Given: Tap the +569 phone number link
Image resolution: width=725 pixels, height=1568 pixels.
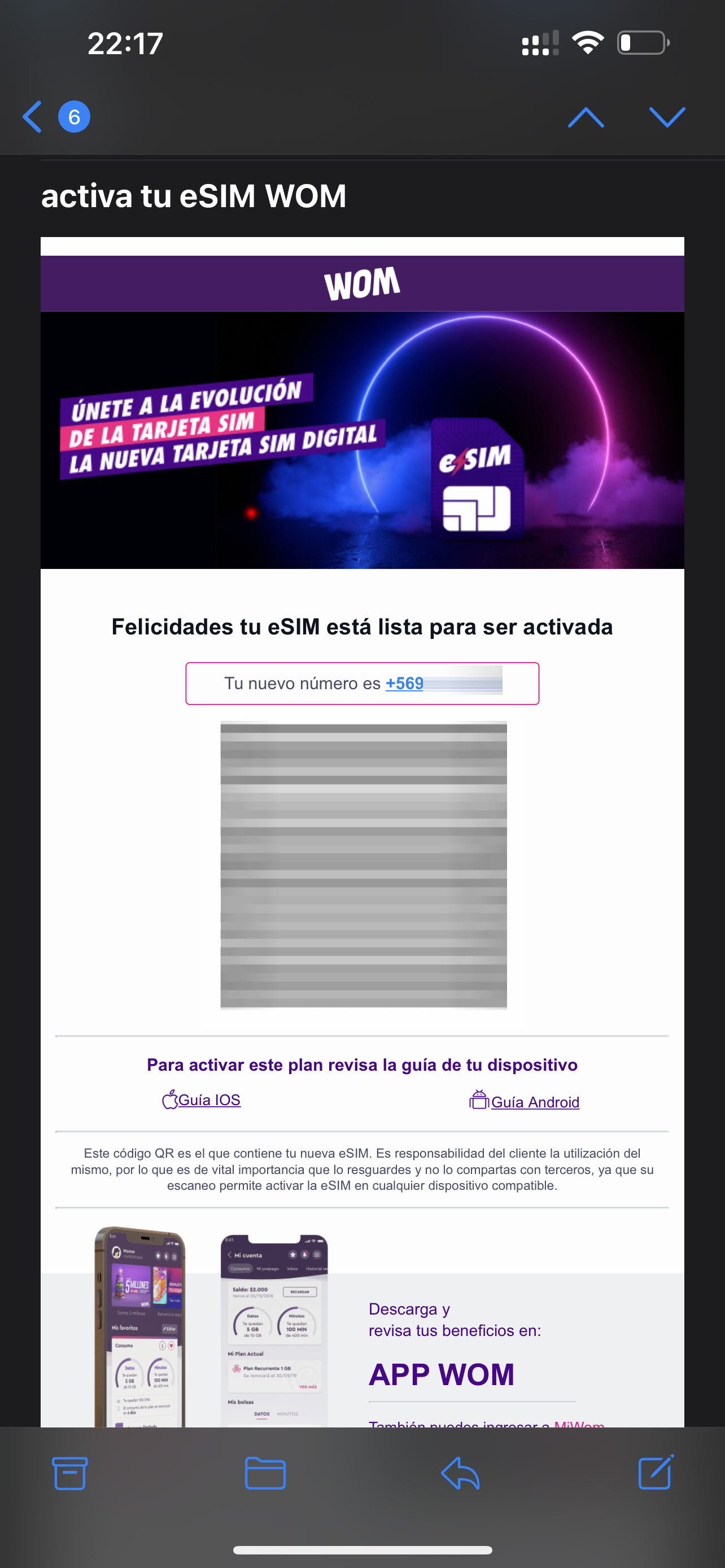Looking at the screenshot, I should coord(405,683).
